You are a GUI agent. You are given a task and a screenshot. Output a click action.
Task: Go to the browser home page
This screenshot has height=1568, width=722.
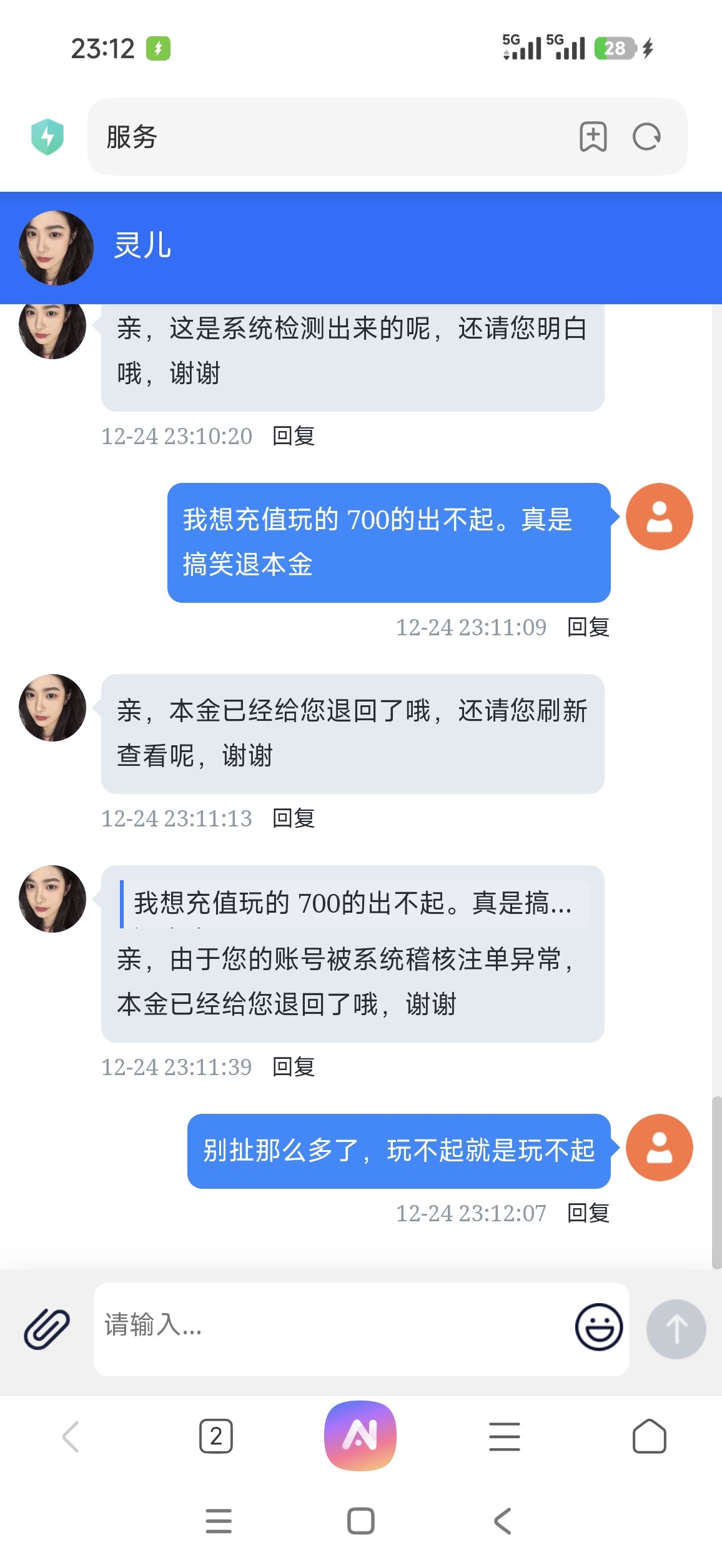[649, 1436]
